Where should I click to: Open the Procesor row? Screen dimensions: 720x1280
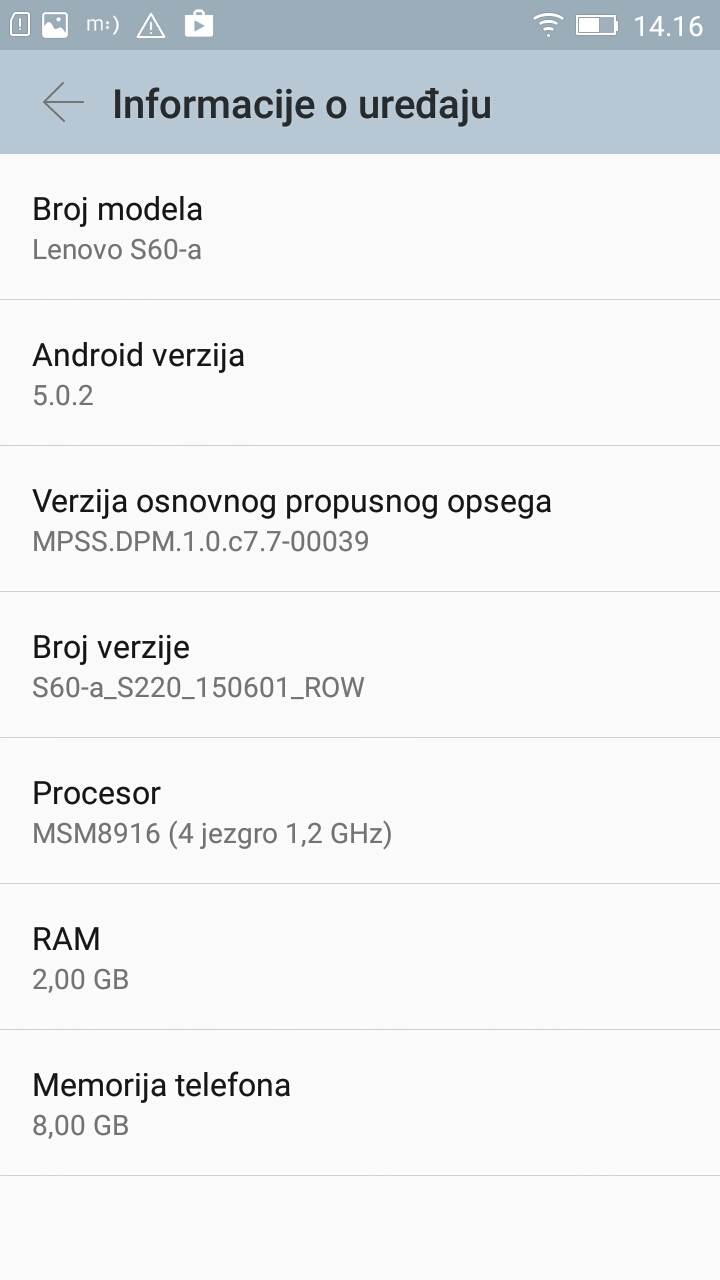[x=360, y=811]
